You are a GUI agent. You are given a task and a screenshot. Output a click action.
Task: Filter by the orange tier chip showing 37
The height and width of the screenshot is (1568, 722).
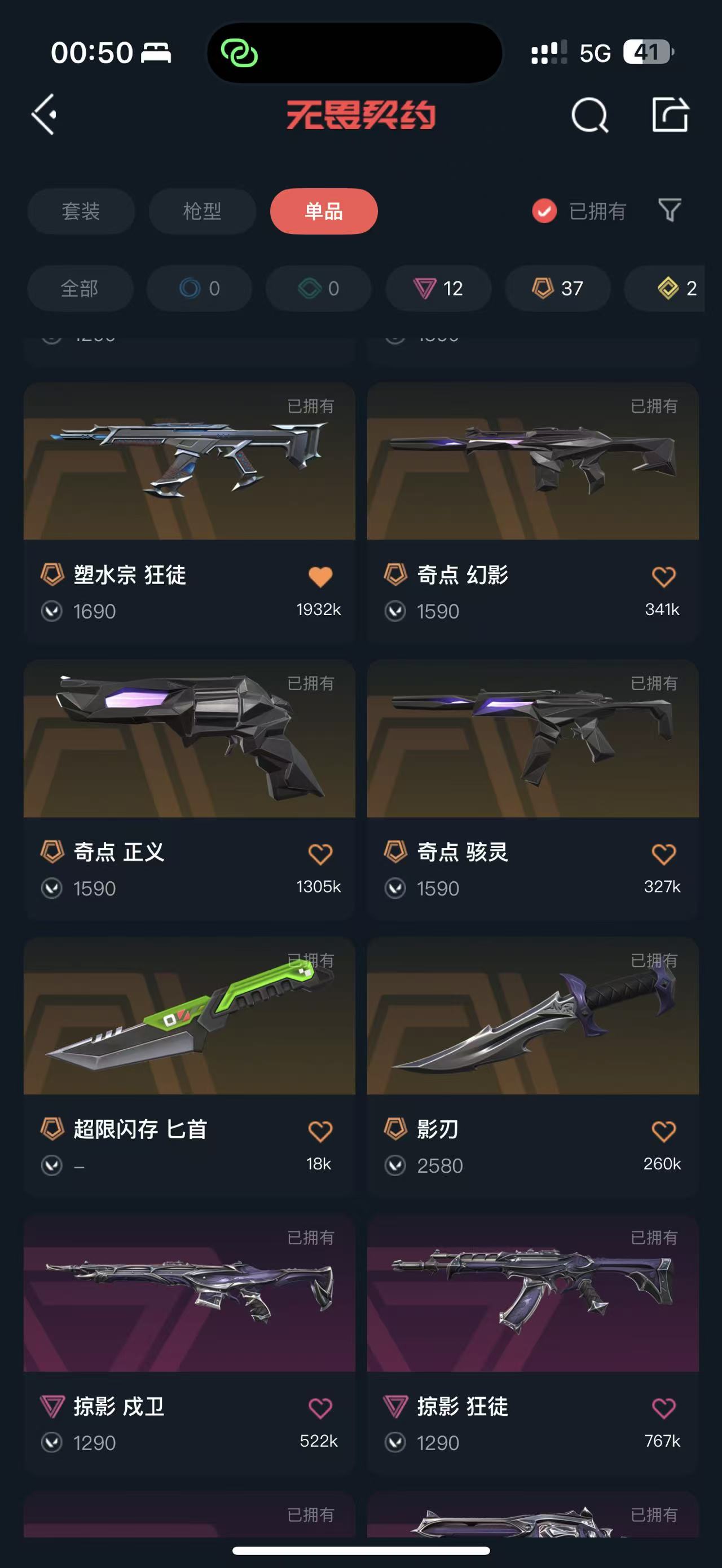tap(558, 288)
